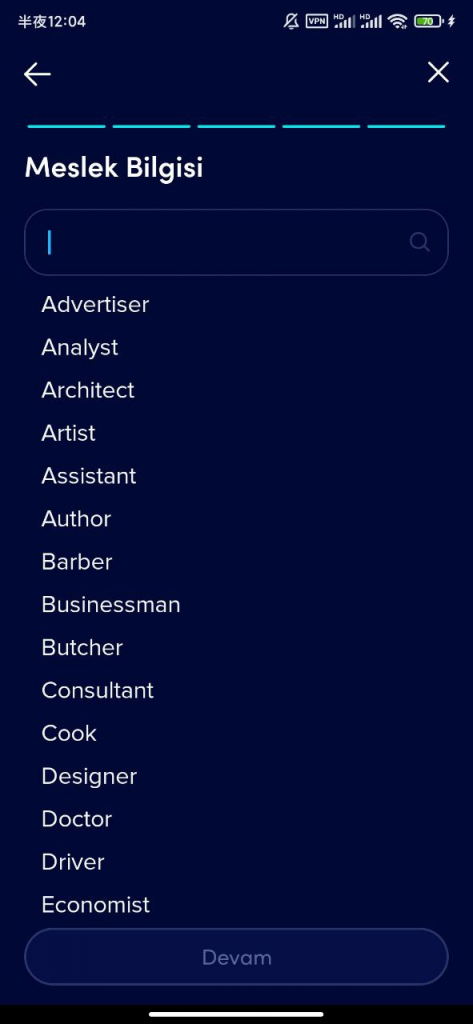Pick Barber as occupation
The width and height of the screenshot is (473, 1024).
[x=76, y=562]
